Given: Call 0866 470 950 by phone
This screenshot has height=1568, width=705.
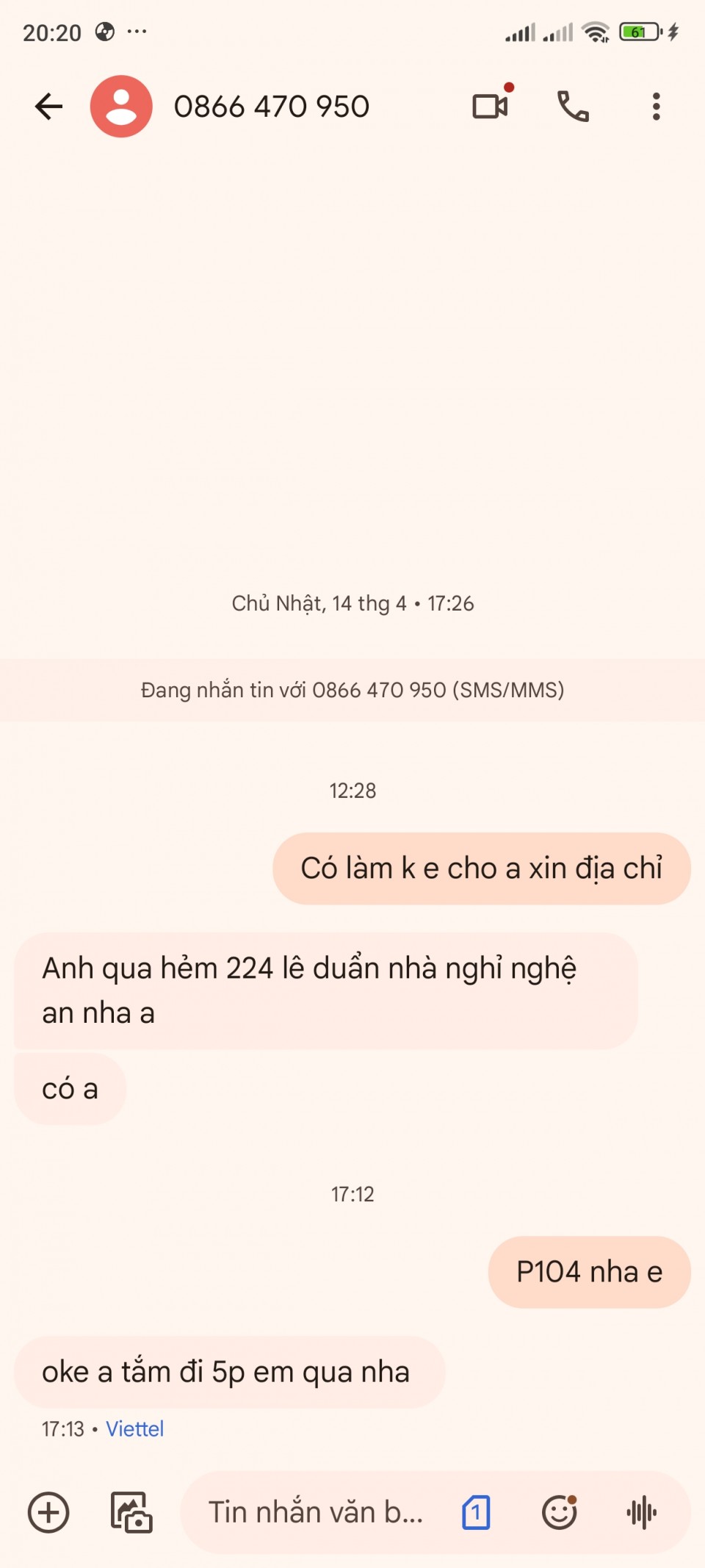Looking at the screenshot, I should click(573, 107).
